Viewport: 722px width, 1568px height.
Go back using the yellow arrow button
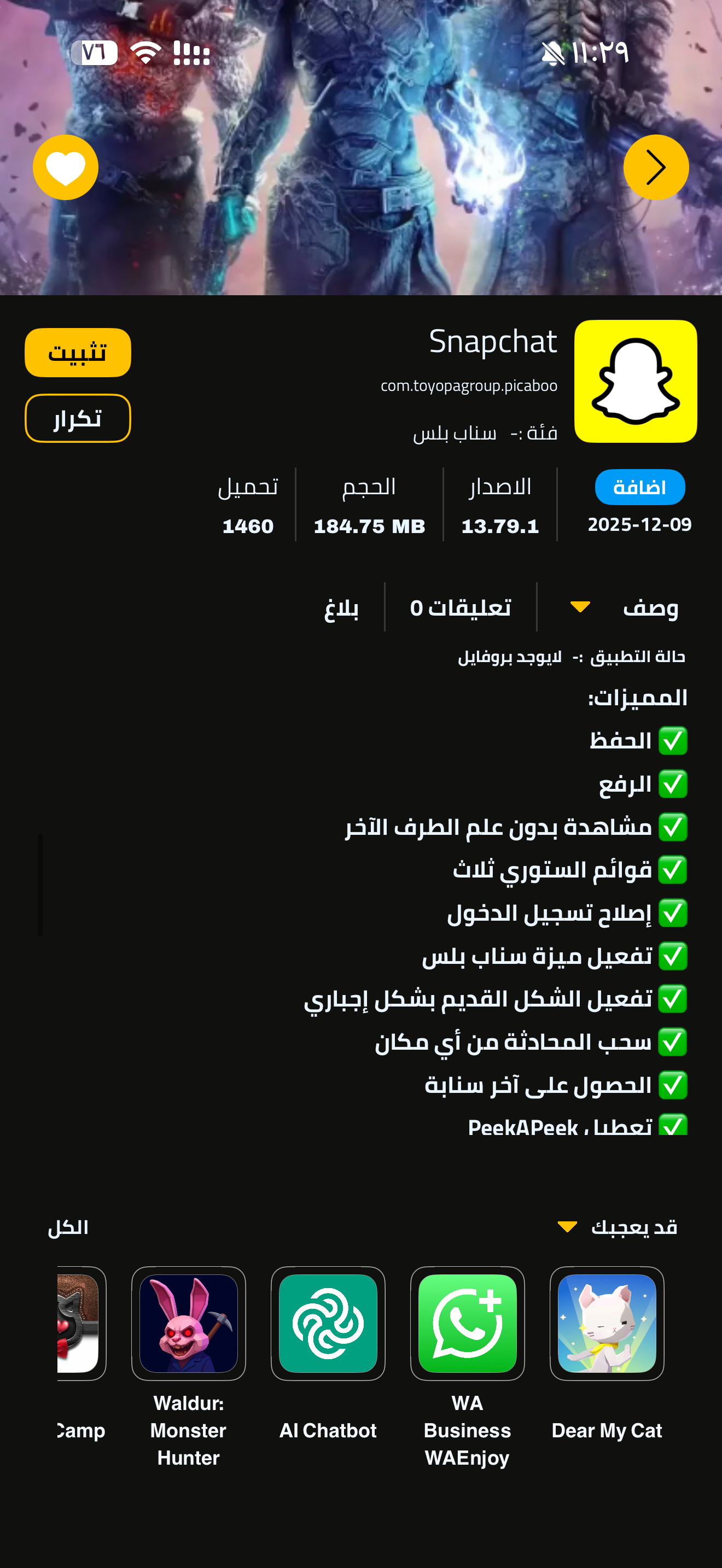(656, 167)
